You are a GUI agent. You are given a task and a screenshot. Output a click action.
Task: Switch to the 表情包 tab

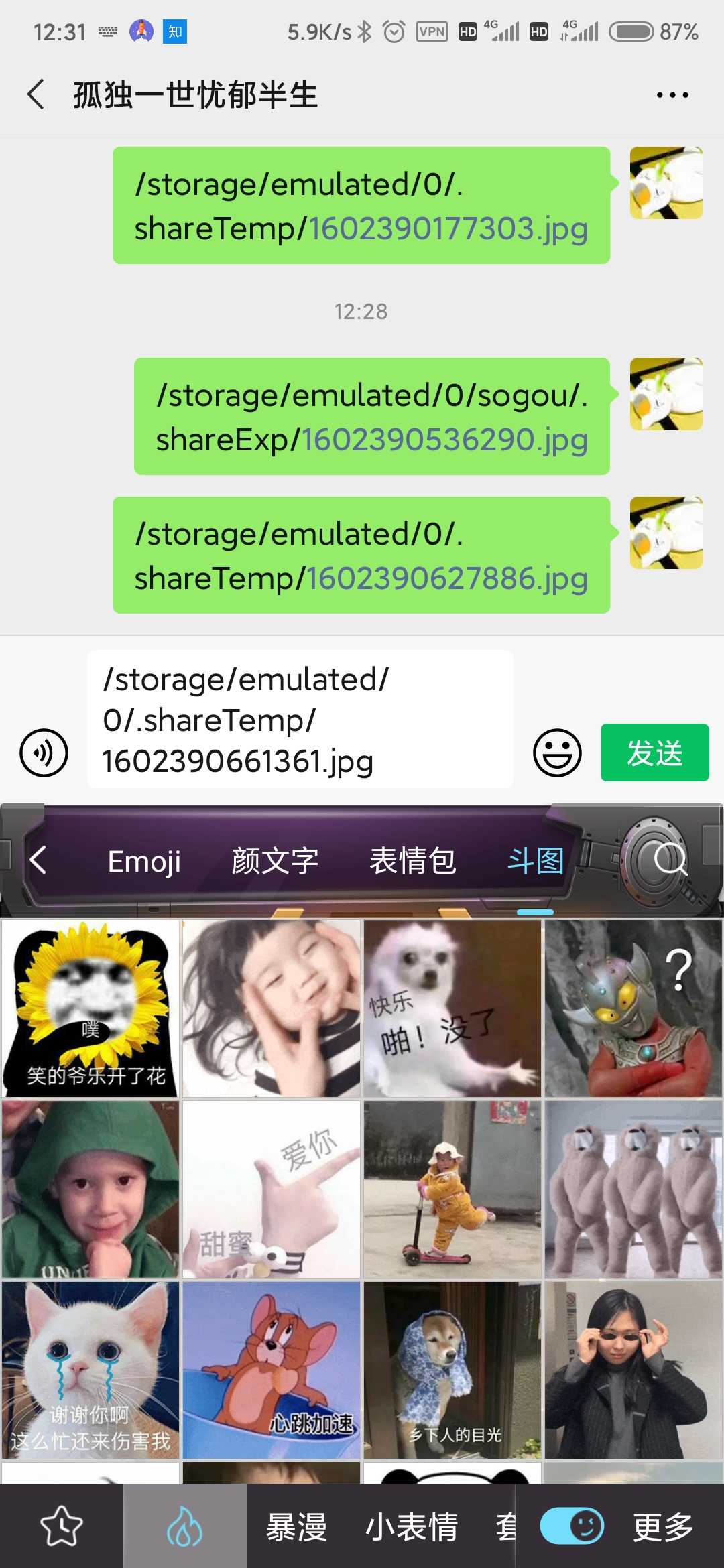[x=413, y=862]
